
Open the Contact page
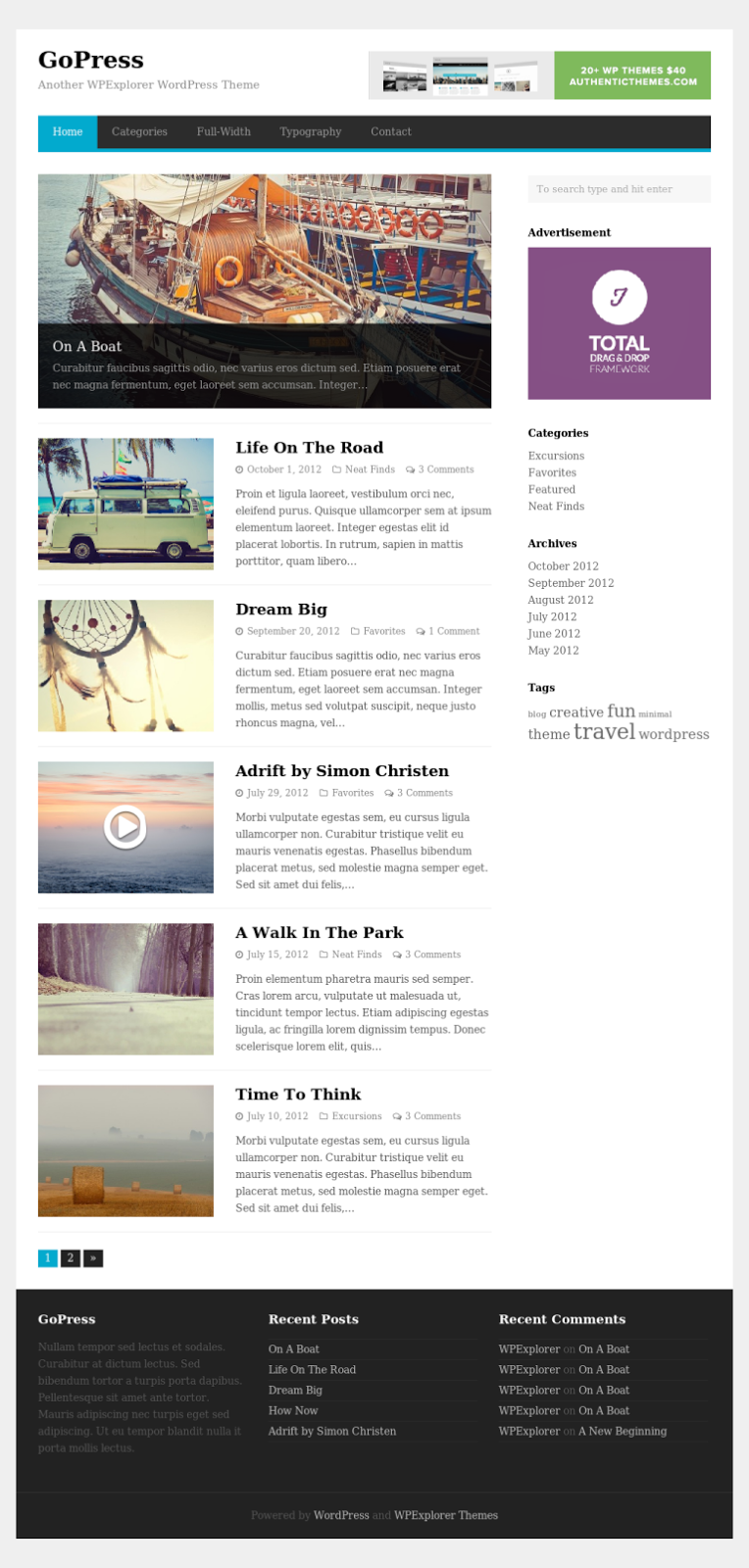[390, 131]
